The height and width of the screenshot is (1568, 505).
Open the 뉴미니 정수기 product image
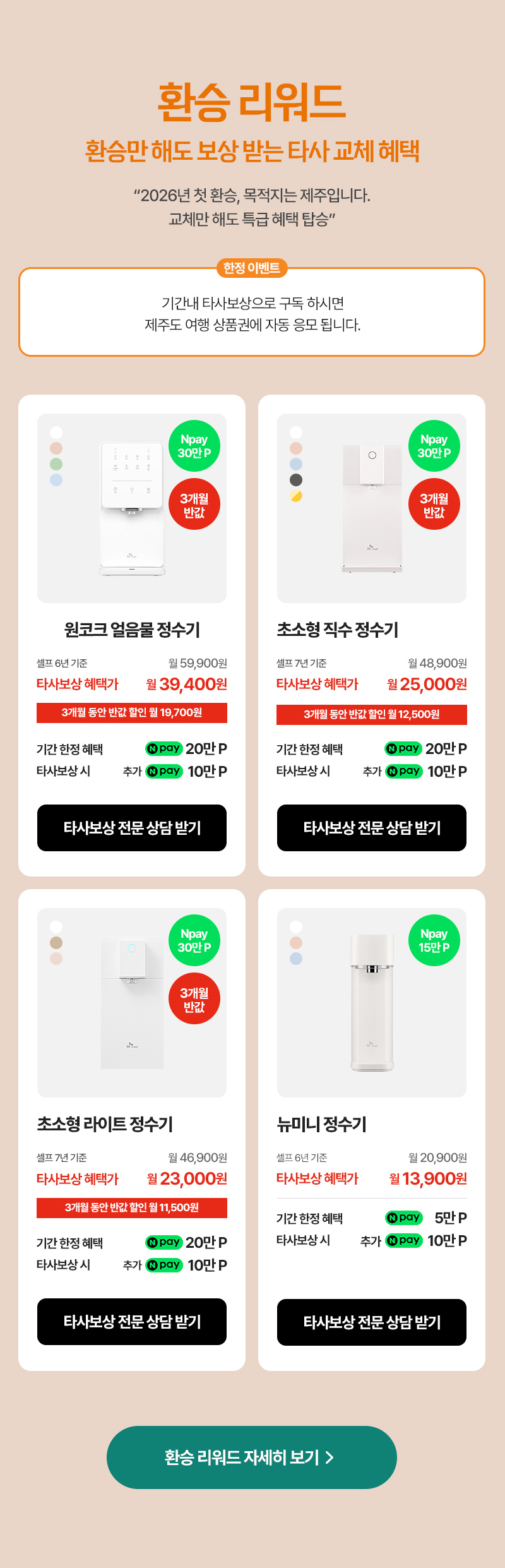click(372, 1003)
